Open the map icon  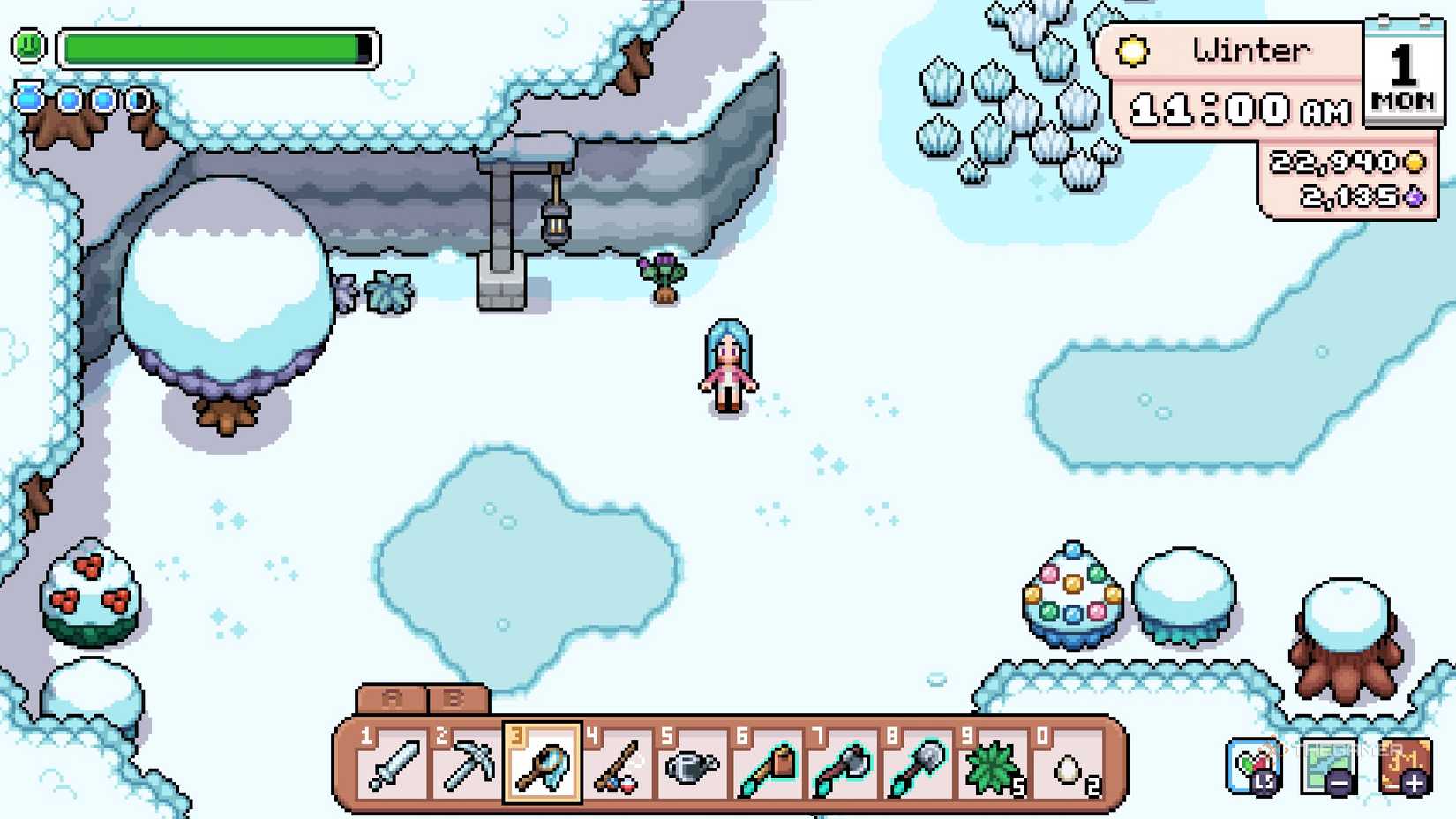(1328, 766)
